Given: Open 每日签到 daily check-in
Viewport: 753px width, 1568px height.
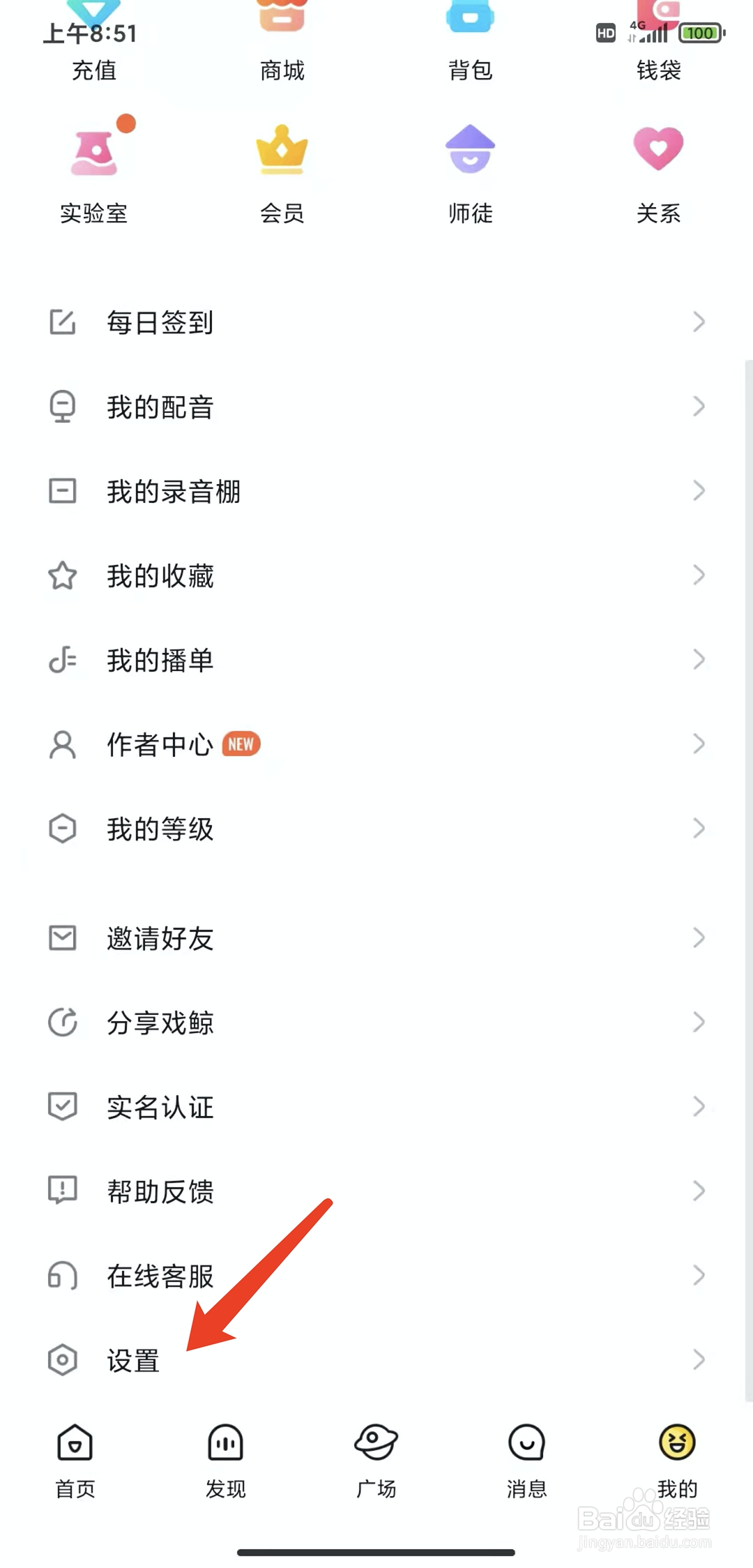Looking at the screenshot, I should point(376,322).
